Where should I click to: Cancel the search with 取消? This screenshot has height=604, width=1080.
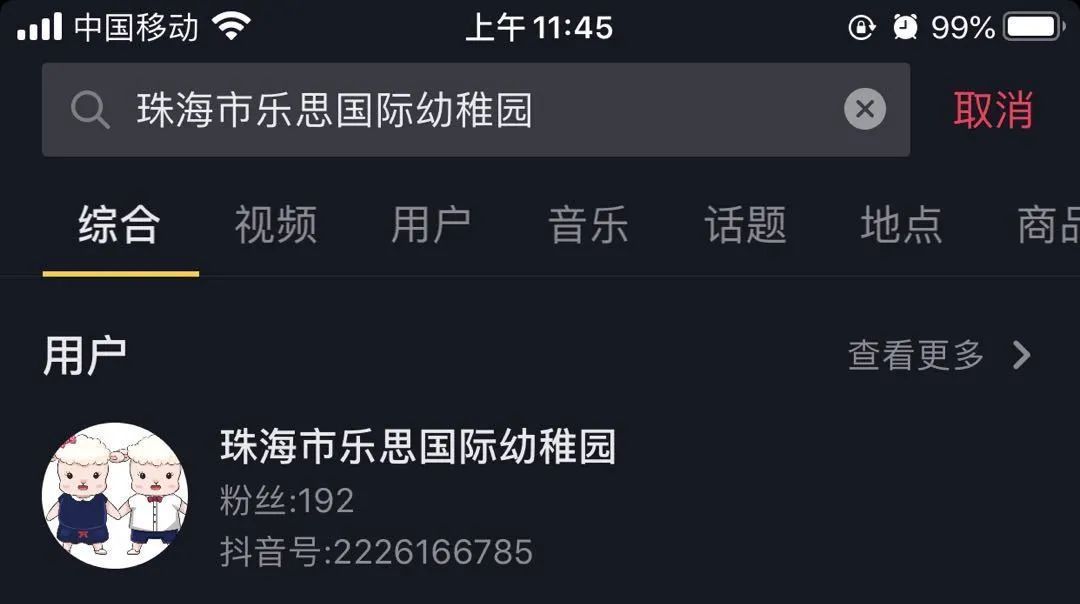(x=992, y=109)
